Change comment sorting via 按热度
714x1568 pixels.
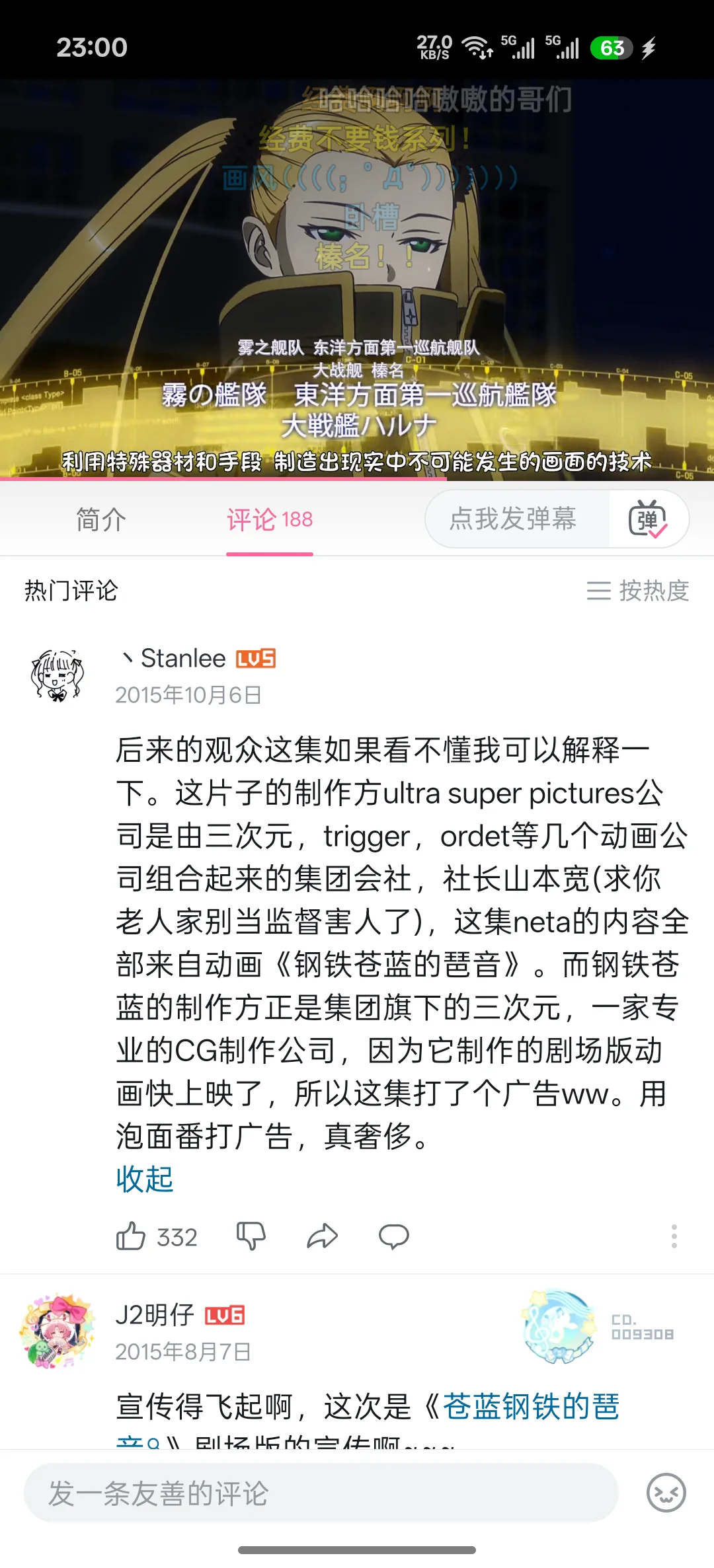637,590
